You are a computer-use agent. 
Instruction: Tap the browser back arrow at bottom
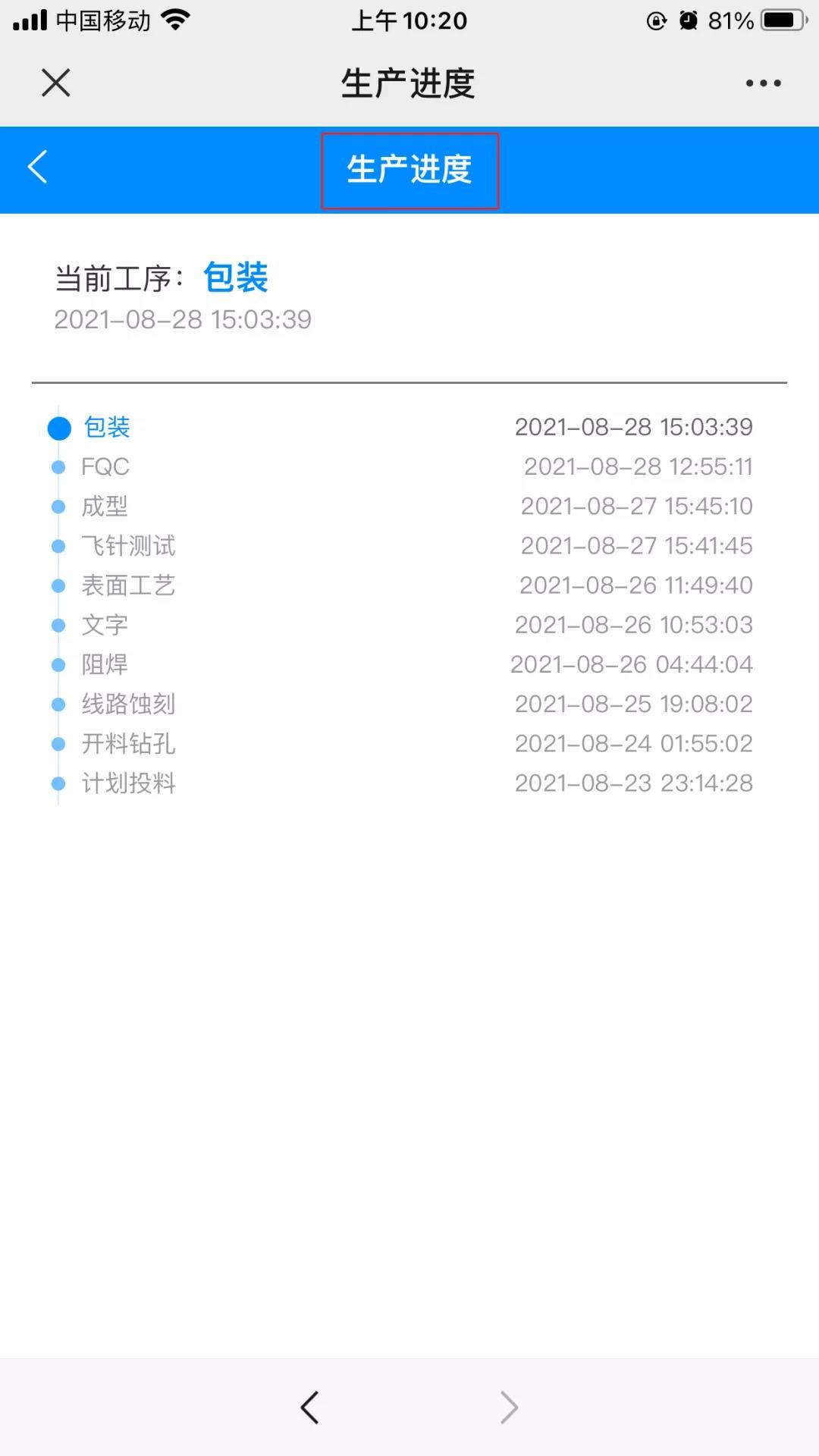click(x=309, y=1407)
